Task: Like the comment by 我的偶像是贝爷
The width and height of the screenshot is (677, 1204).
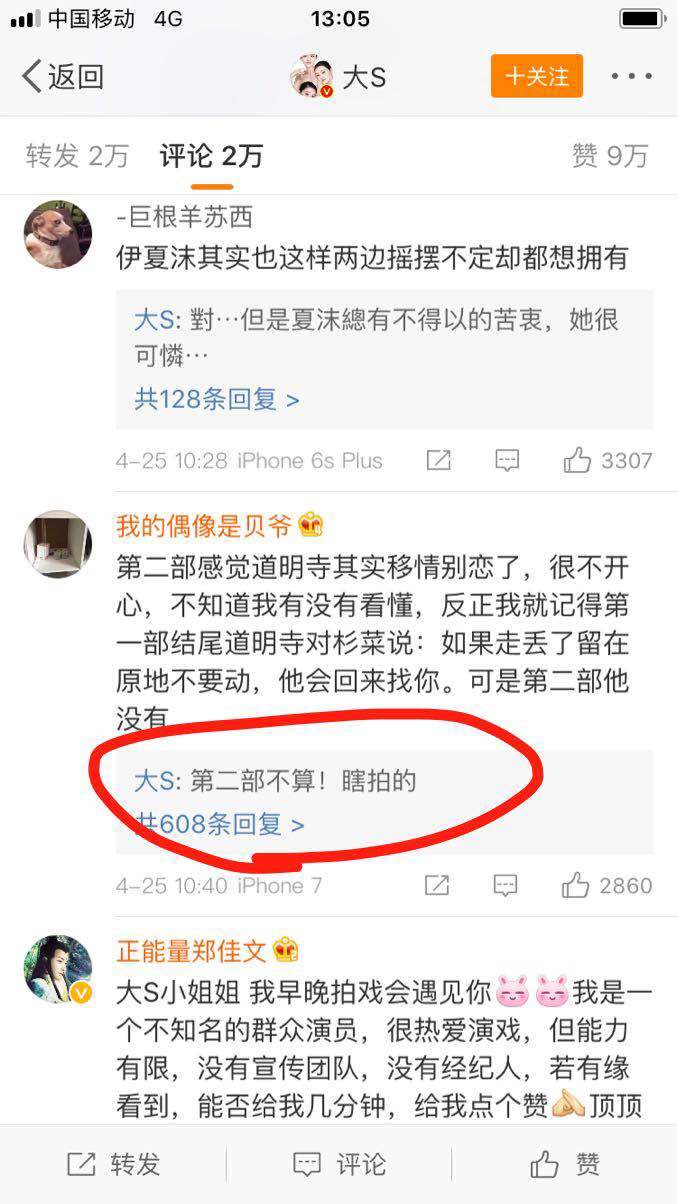Action: [x=607, y=885]
